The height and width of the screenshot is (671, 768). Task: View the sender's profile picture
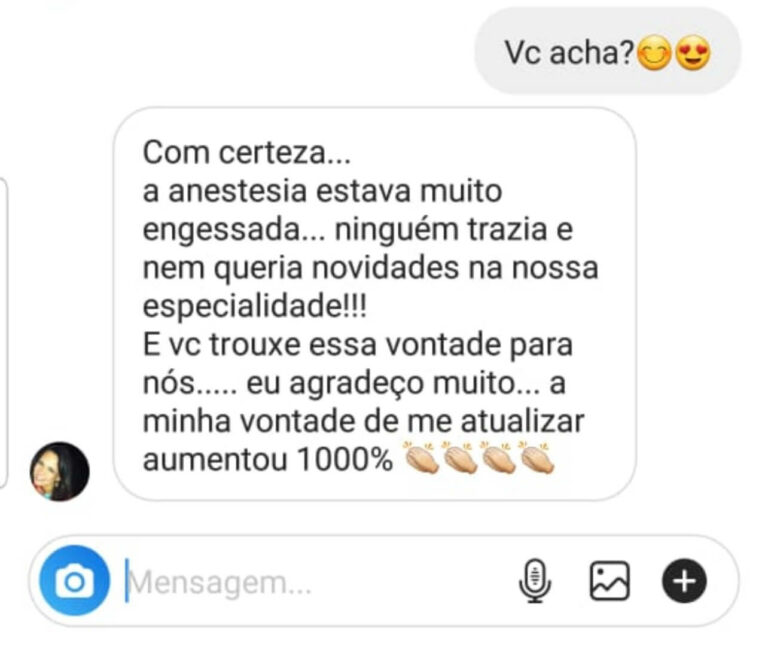click(60, 470)
